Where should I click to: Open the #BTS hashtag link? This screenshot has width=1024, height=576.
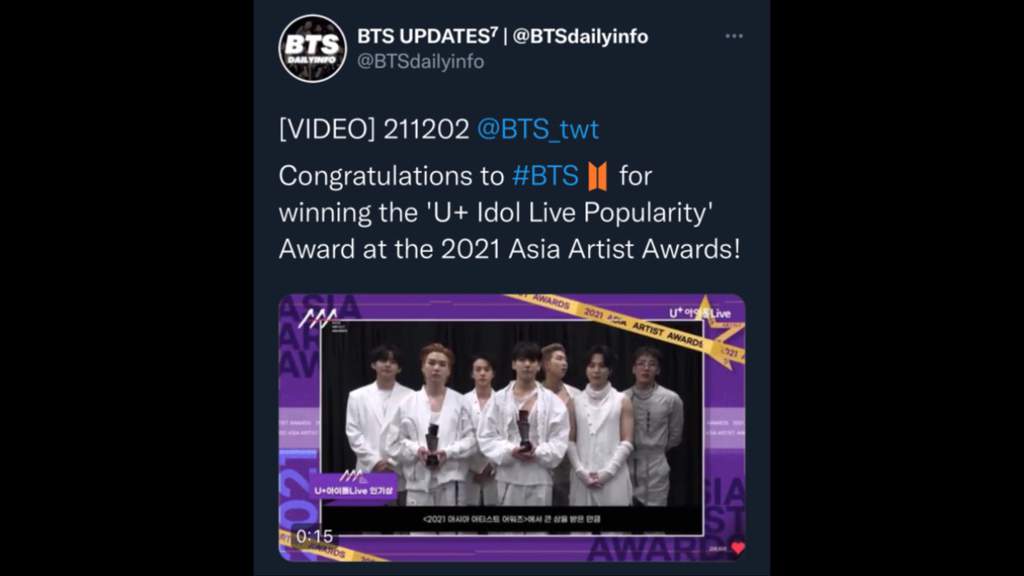pyautogui.click(x=545, y=176)
